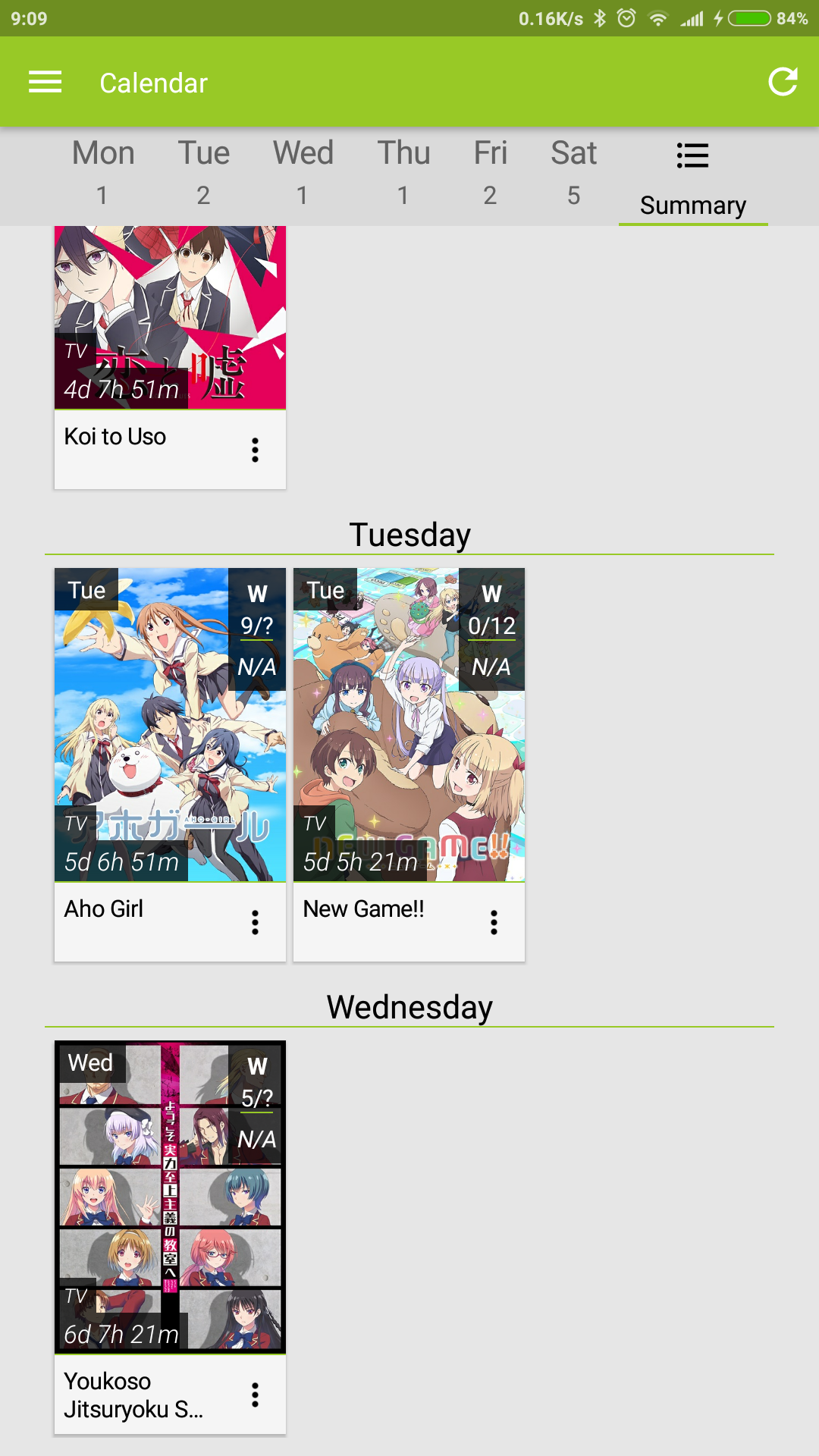This screenshot has height=1456, width=819.
Task: Select the Tuesday section header
Action: pyautogui.click(x=409, y=533)
